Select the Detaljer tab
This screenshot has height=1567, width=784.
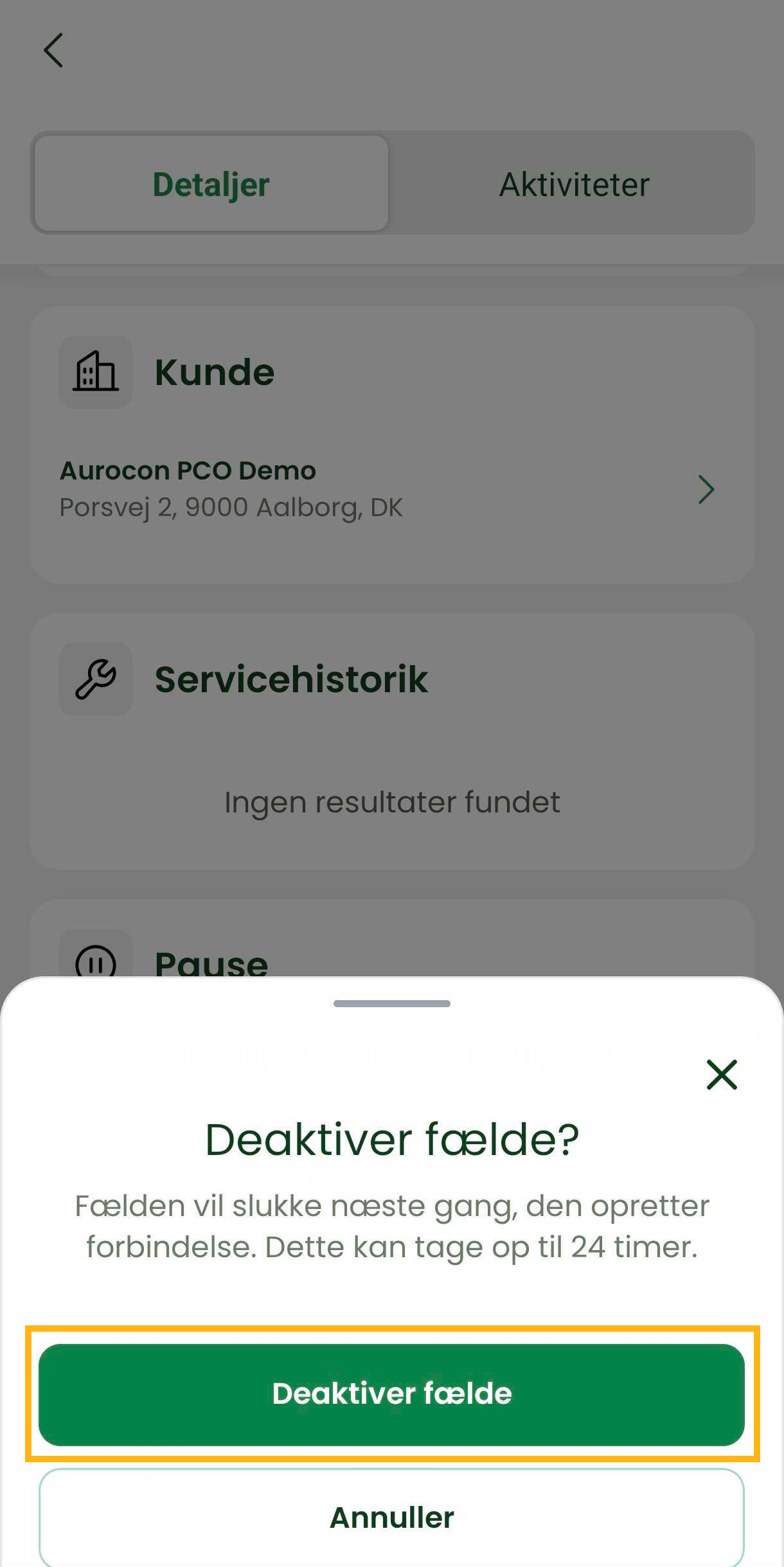coord(211,184)
